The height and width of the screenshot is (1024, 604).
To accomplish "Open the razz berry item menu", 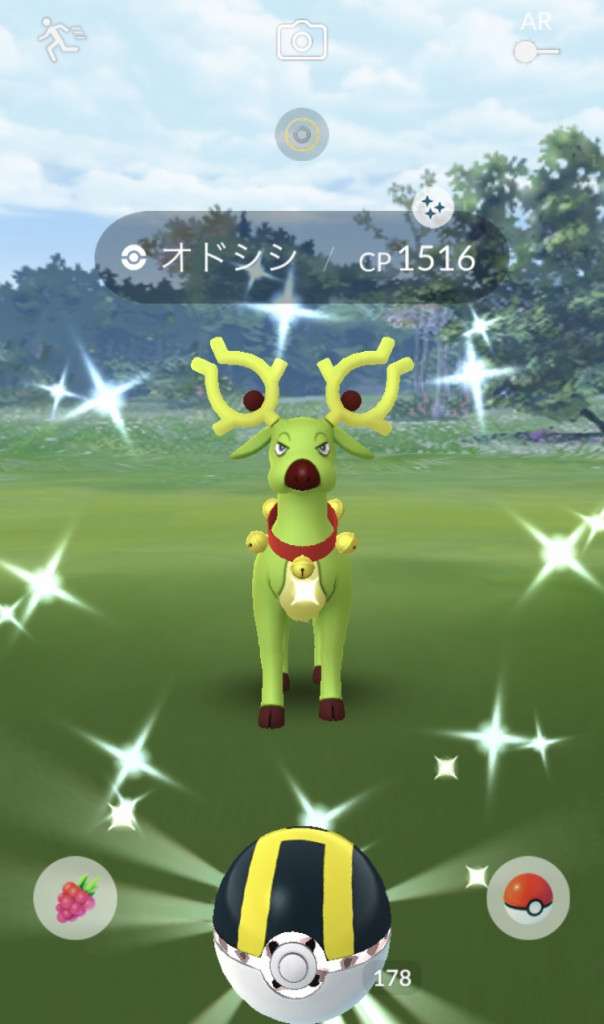I will (x=75, y=898).
